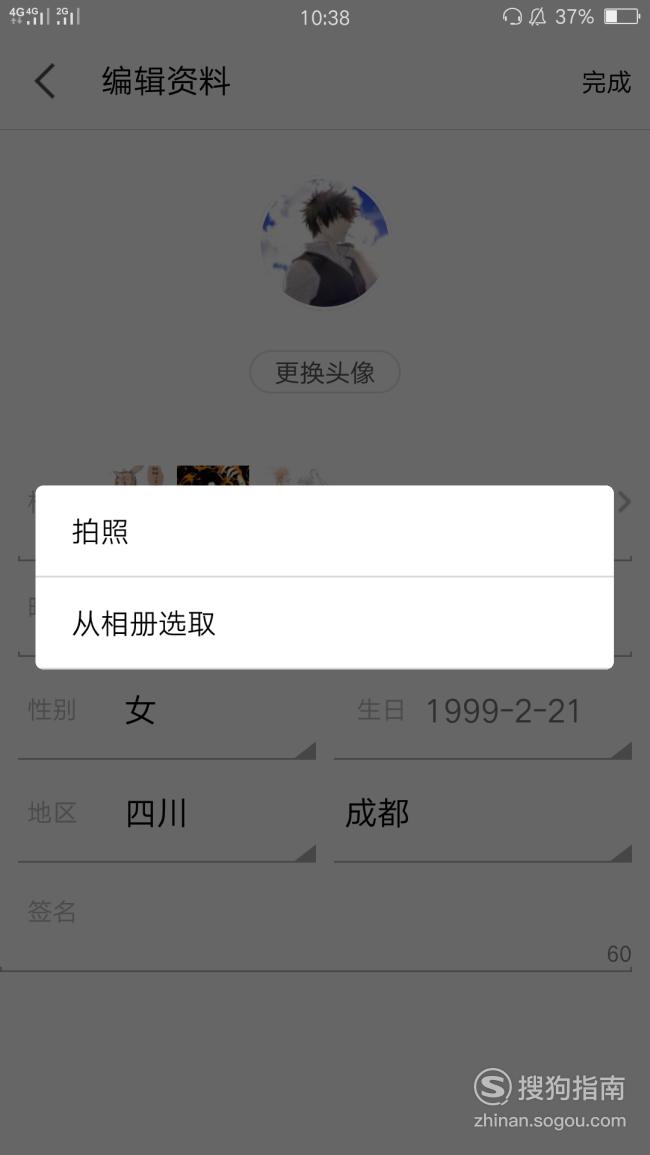Select 从相册选取 to pick from album

(324, 623)
